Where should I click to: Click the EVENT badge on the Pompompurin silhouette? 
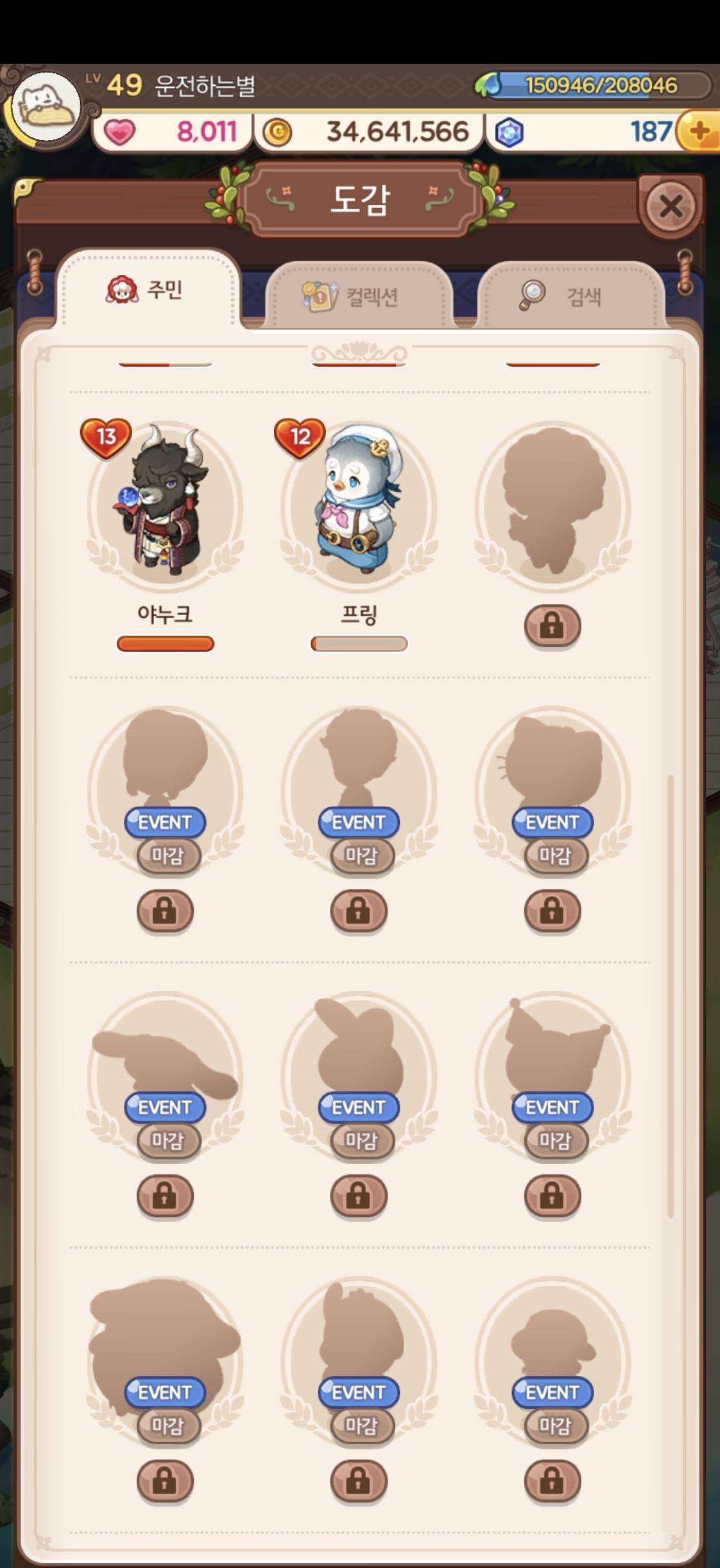(164, 1107)
